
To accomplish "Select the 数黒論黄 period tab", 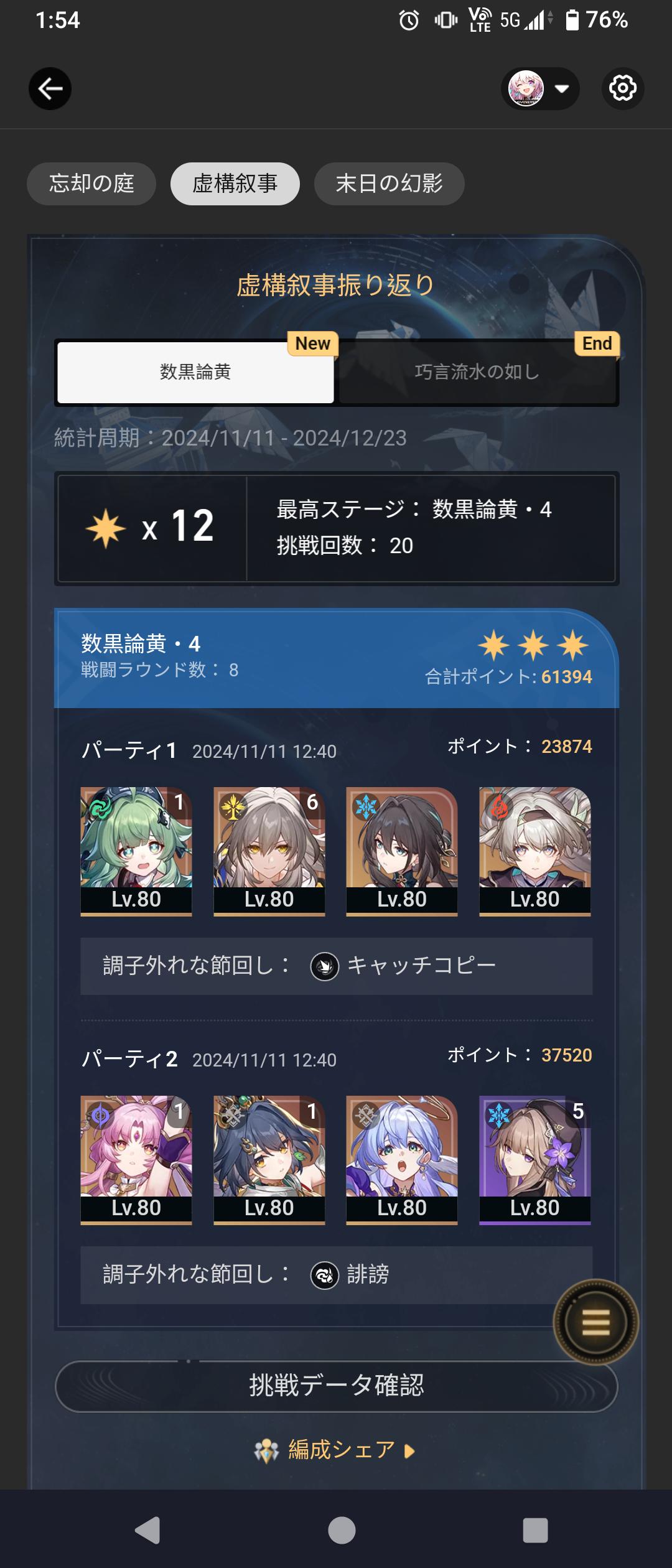I will (195, 372).
